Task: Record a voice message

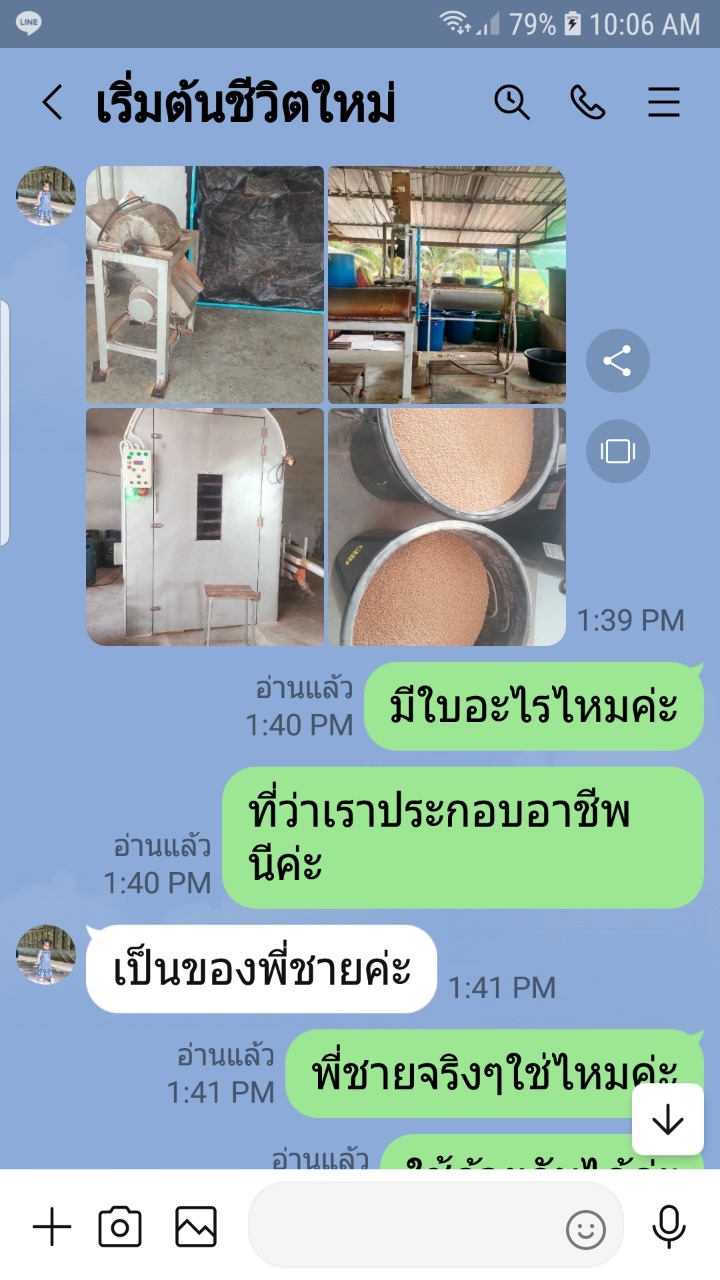Action: point(668,1227)
